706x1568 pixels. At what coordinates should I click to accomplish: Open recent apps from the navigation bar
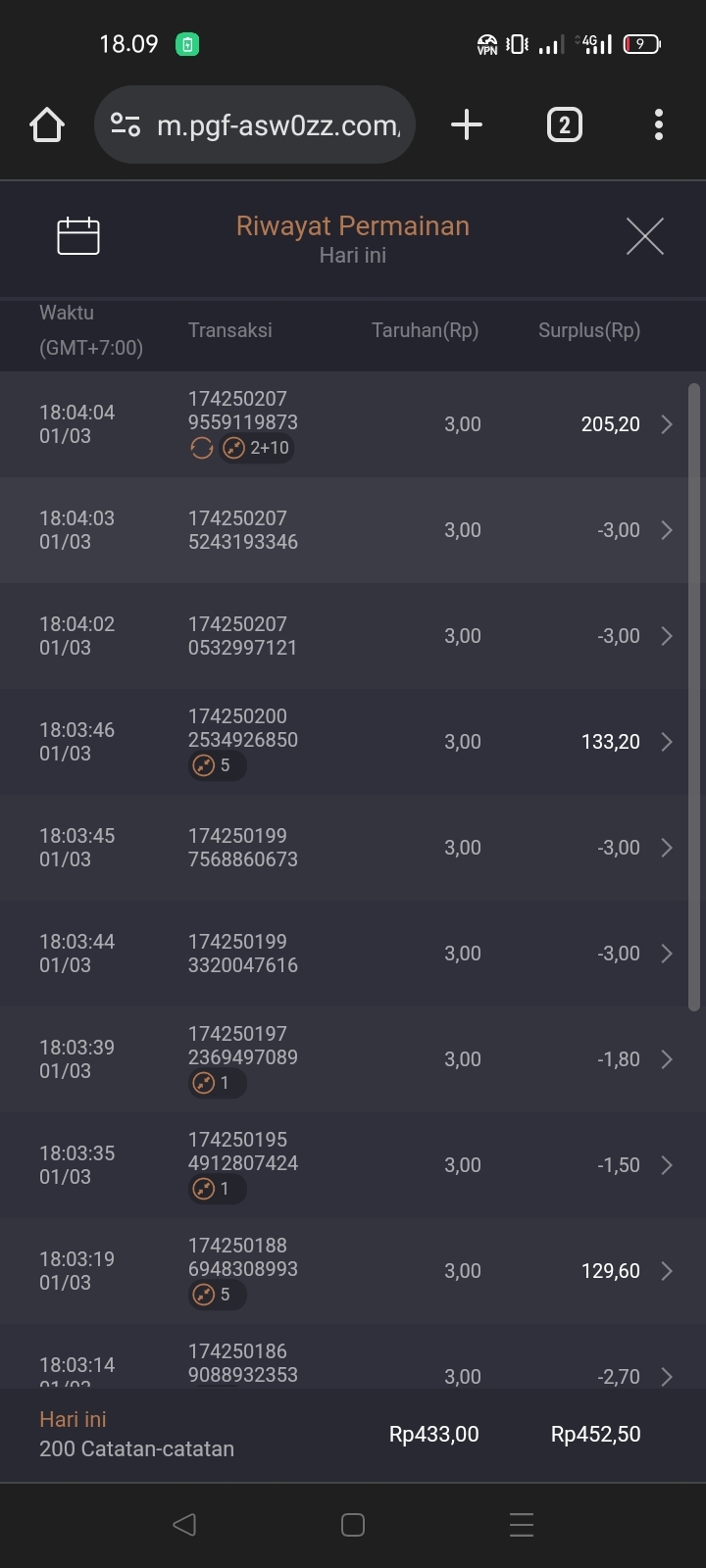coord(522,1525)
